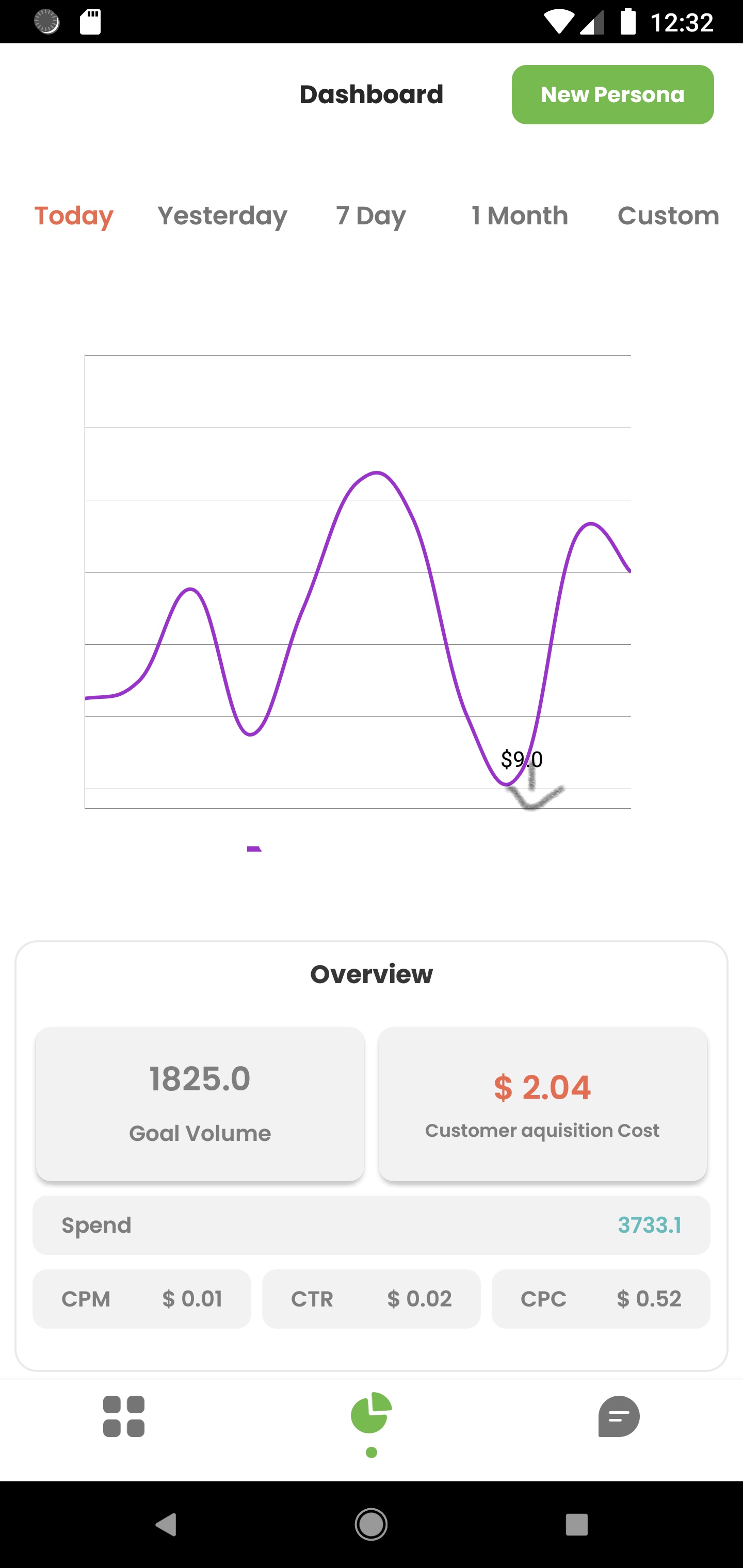The image size is (743, 1568).
Task: Show the 7 Day range
Action: pos(370,216)
